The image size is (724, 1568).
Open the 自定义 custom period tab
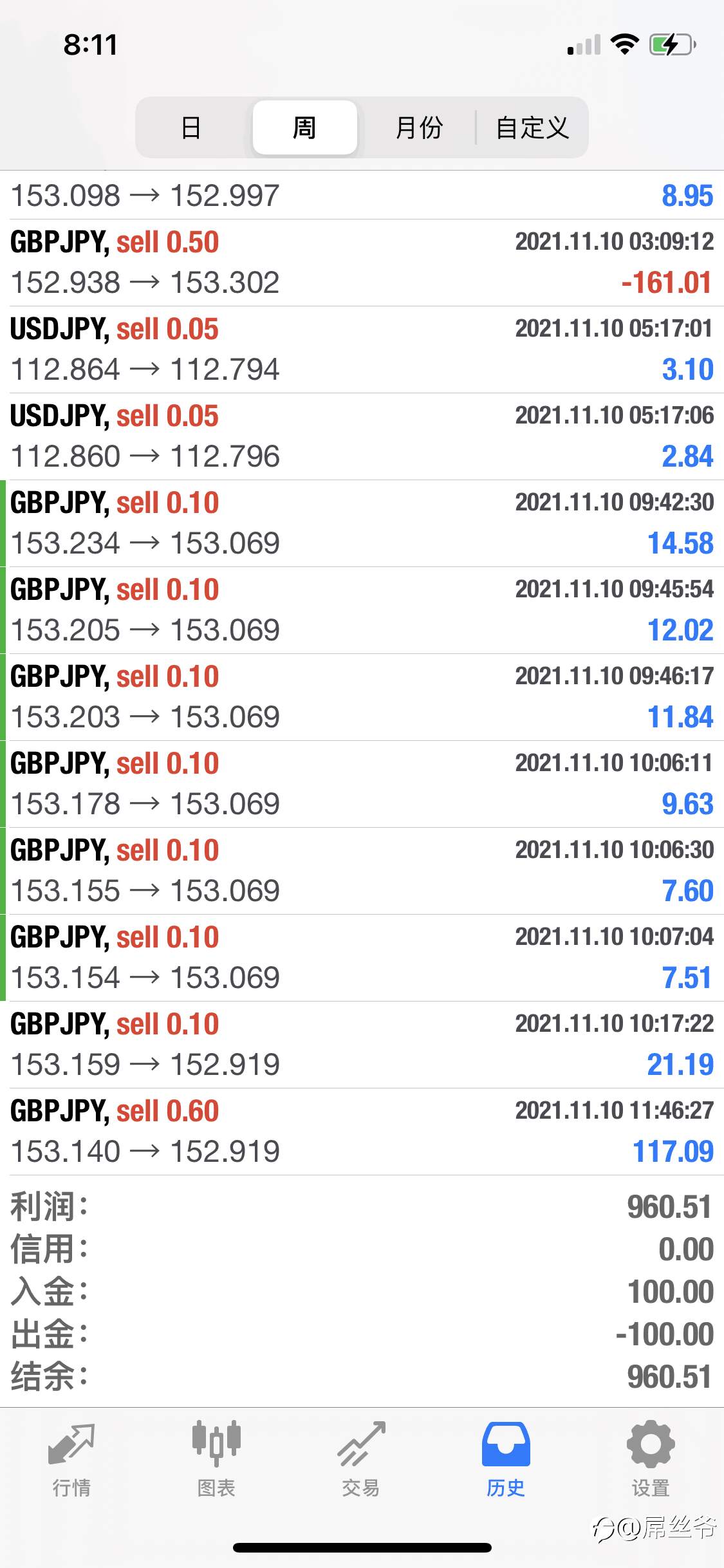(532, 127)
